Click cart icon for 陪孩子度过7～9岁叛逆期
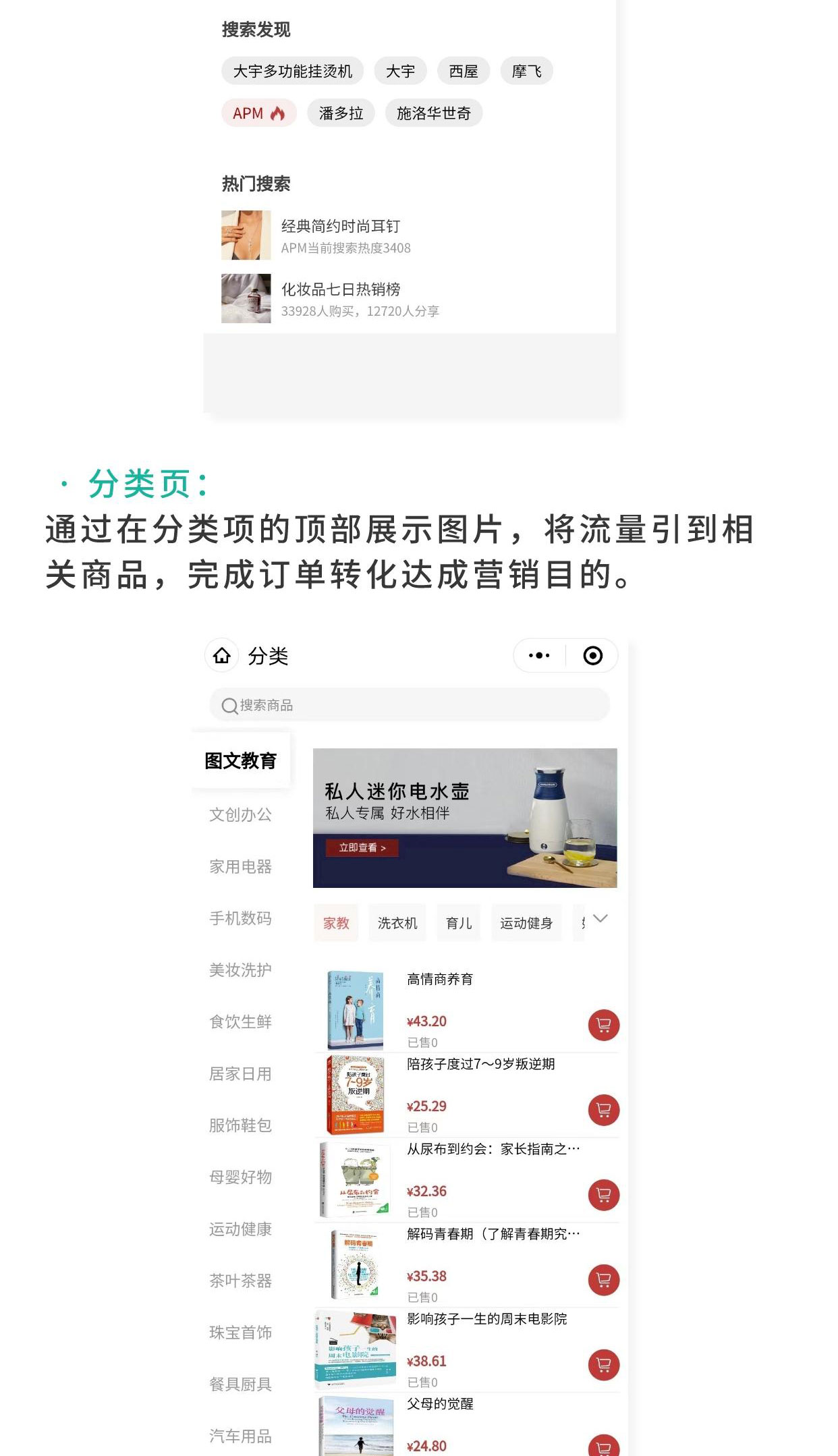 pos(603,1110)
